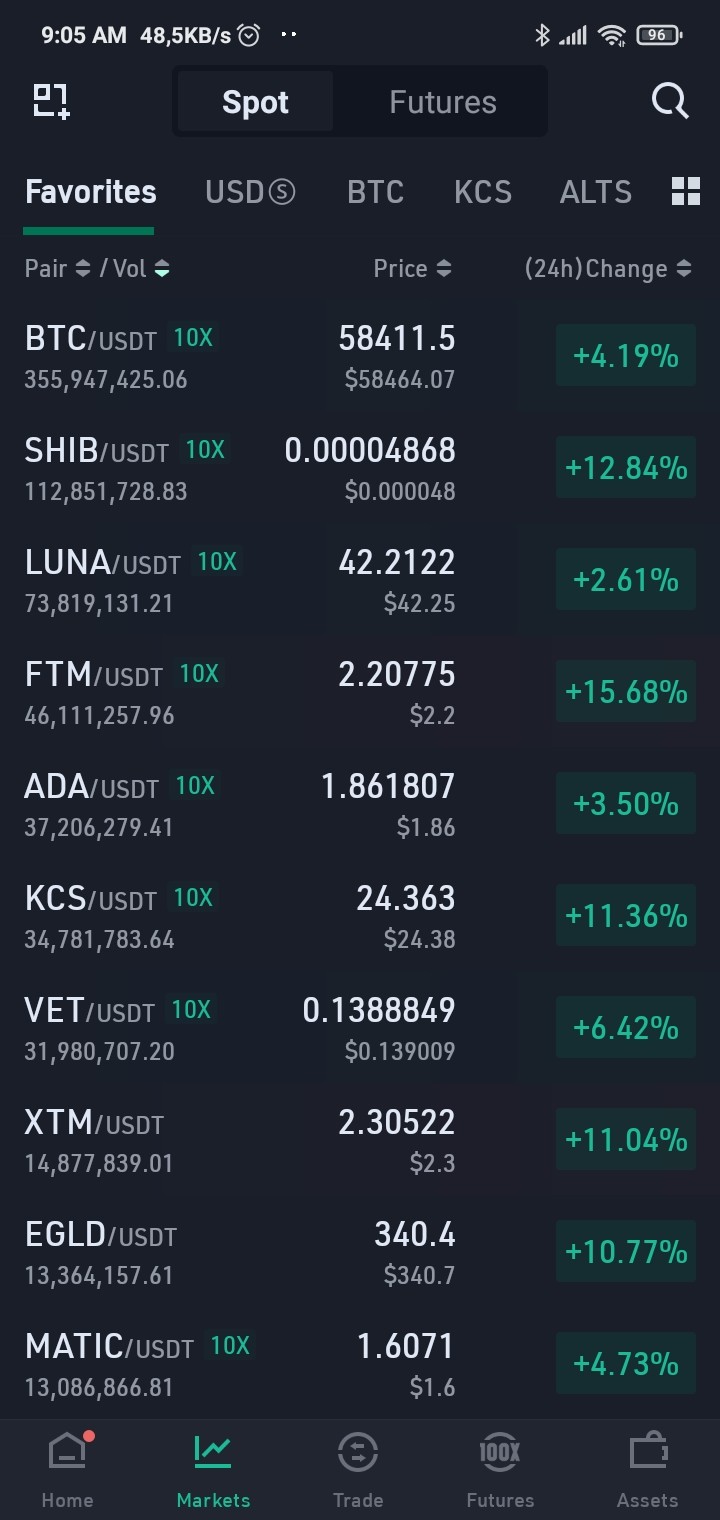This screenshot has height=1520, width=720.
Task: Sort by 24h Change
Action: [x=608, y=268]
